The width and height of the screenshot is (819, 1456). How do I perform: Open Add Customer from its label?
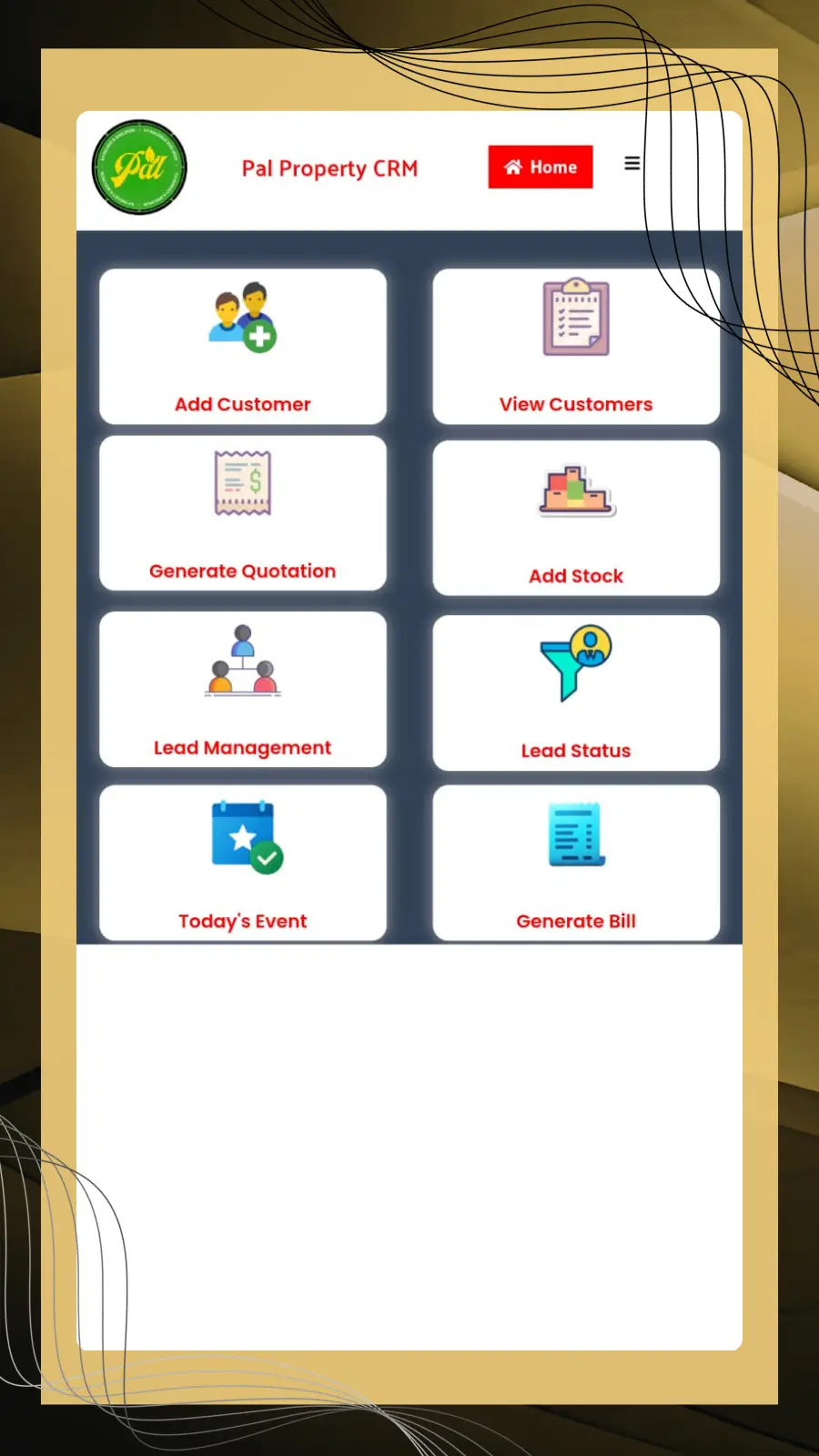click(x=242, y=404)
